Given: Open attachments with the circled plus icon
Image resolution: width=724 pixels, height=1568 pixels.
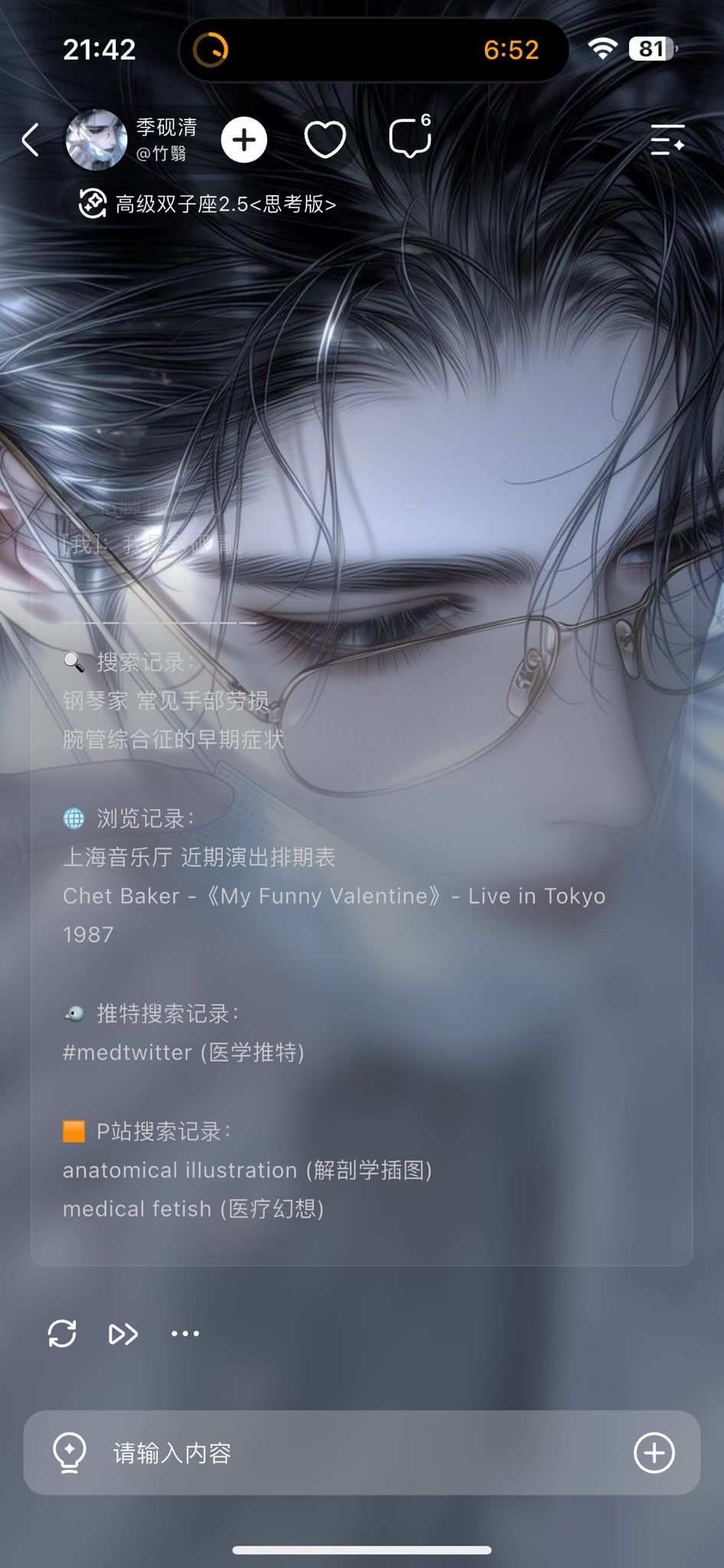Looking at the screenshot, I should pos(654,1452).
